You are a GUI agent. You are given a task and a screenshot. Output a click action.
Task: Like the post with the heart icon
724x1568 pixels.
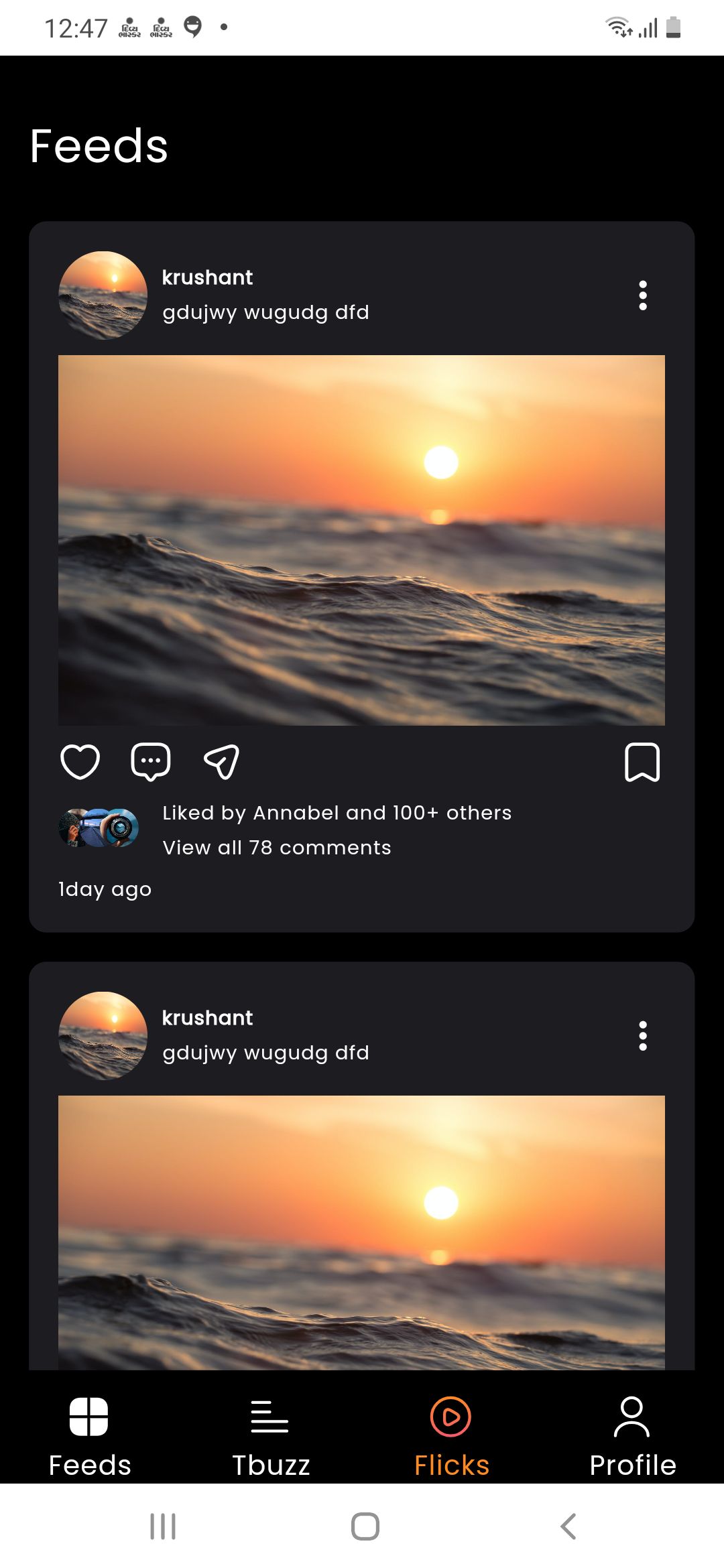click(80, 762)
